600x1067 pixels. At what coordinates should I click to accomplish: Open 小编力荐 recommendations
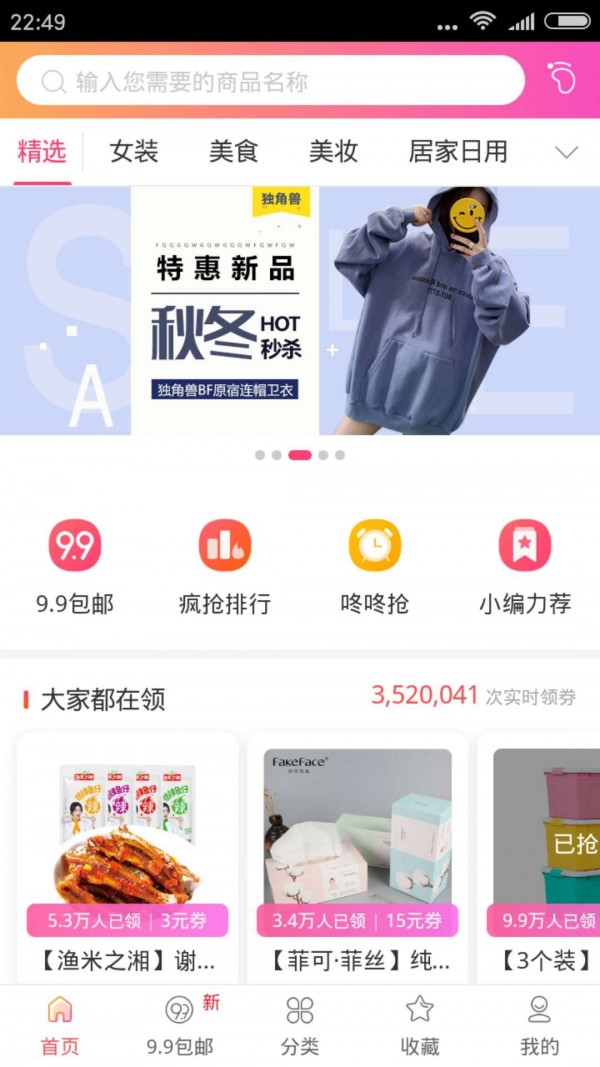[x=525, y=566]
